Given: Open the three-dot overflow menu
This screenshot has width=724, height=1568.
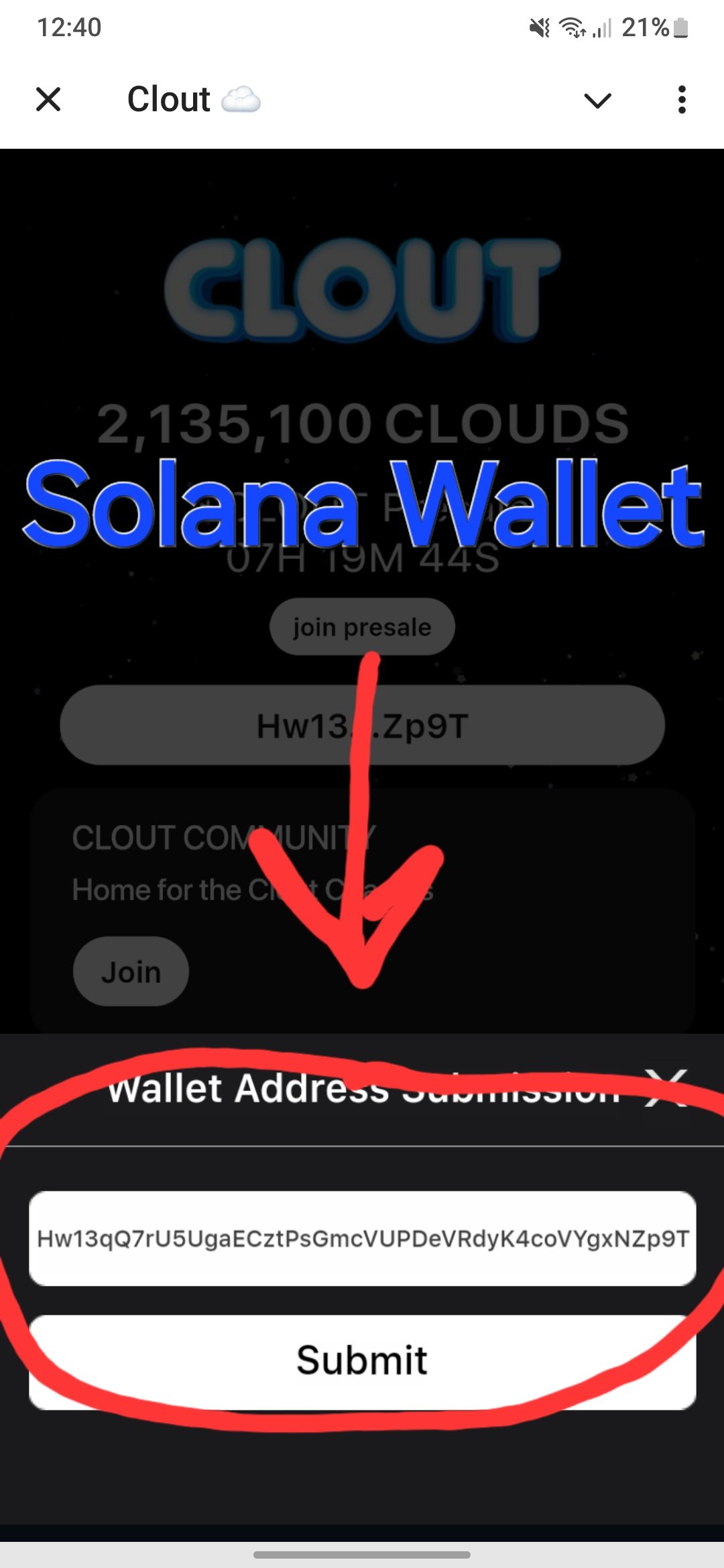Looking at the screenshot, I should point(682,100).
